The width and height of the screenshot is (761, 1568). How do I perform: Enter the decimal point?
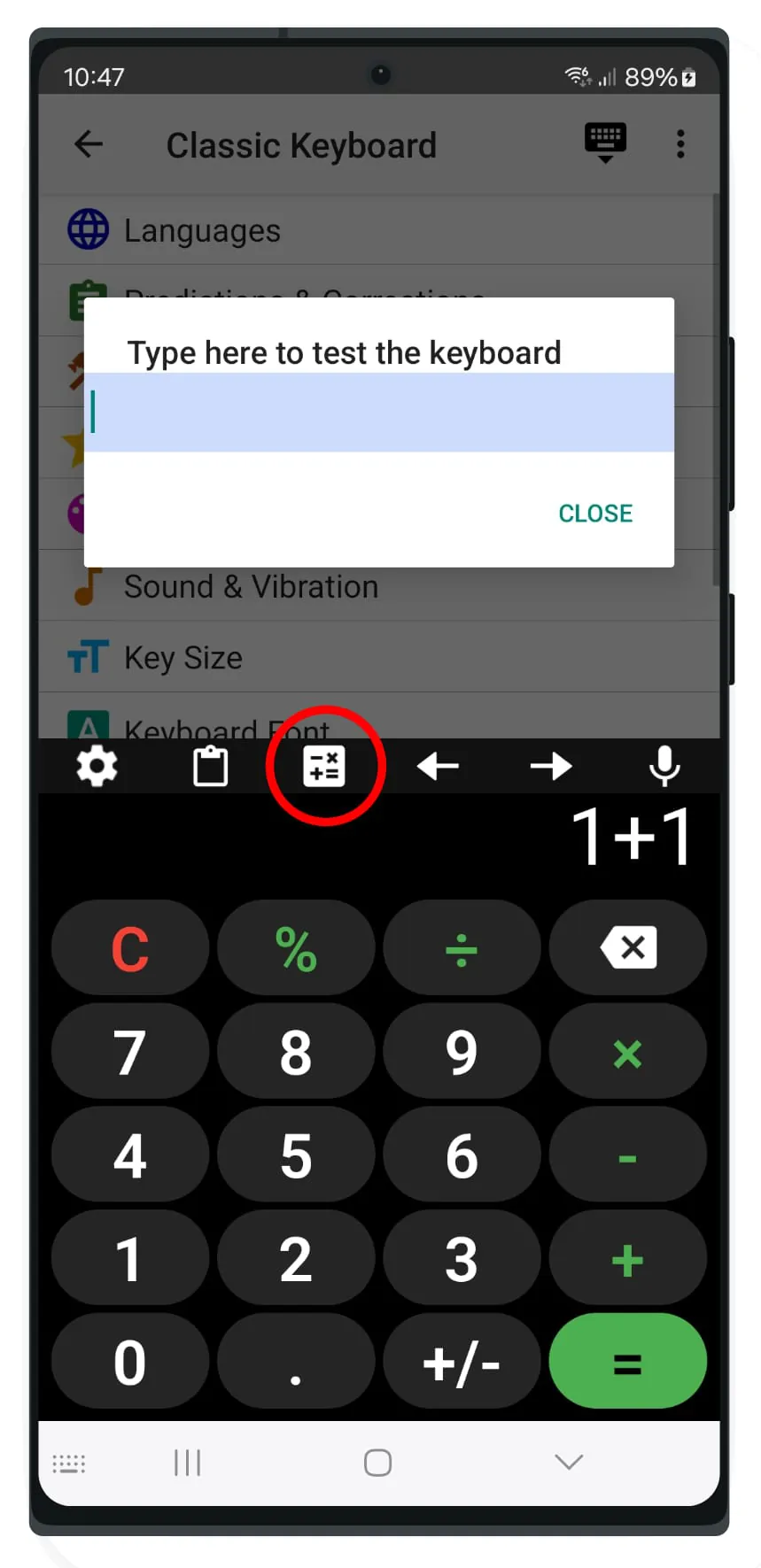click(x=296, y=1362)
